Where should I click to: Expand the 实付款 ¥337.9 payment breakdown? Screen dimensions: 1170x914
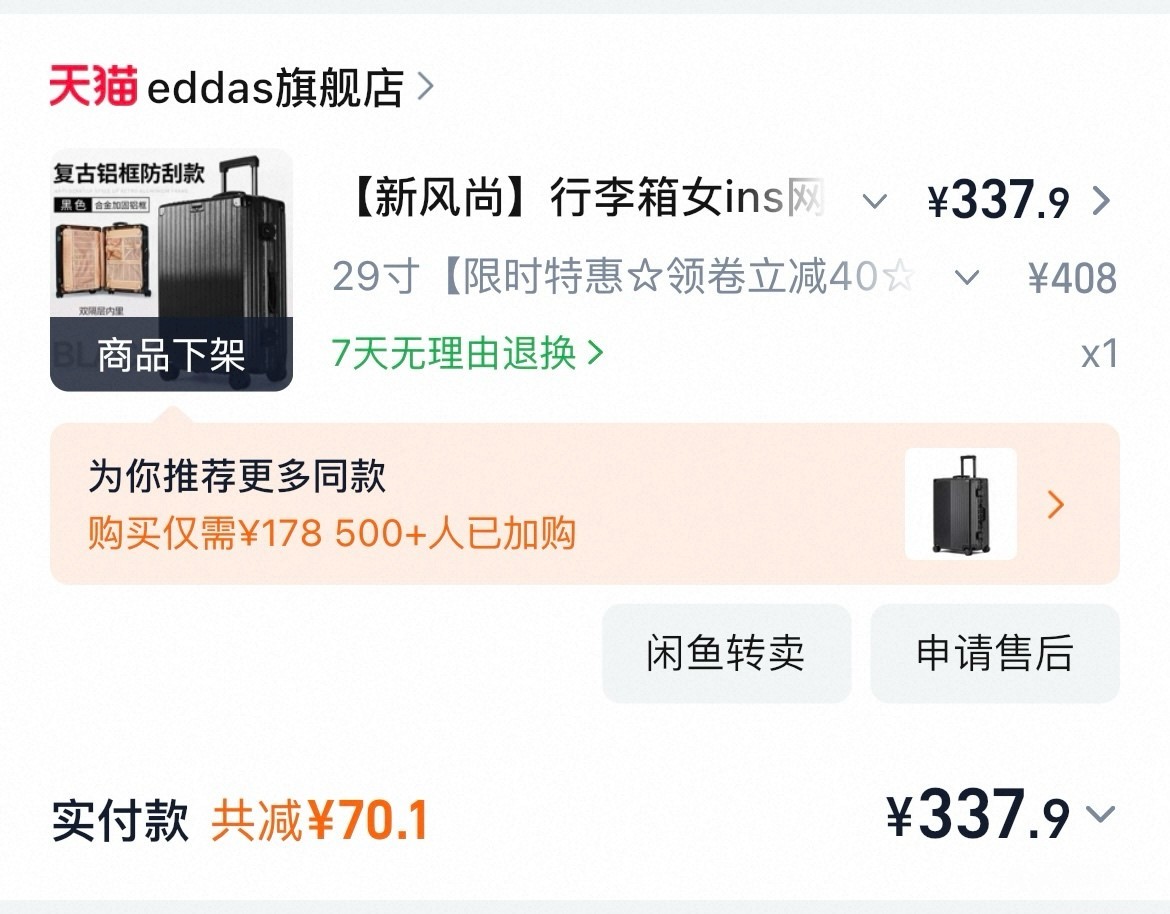pyautogui.click(x=1101, y=814)
